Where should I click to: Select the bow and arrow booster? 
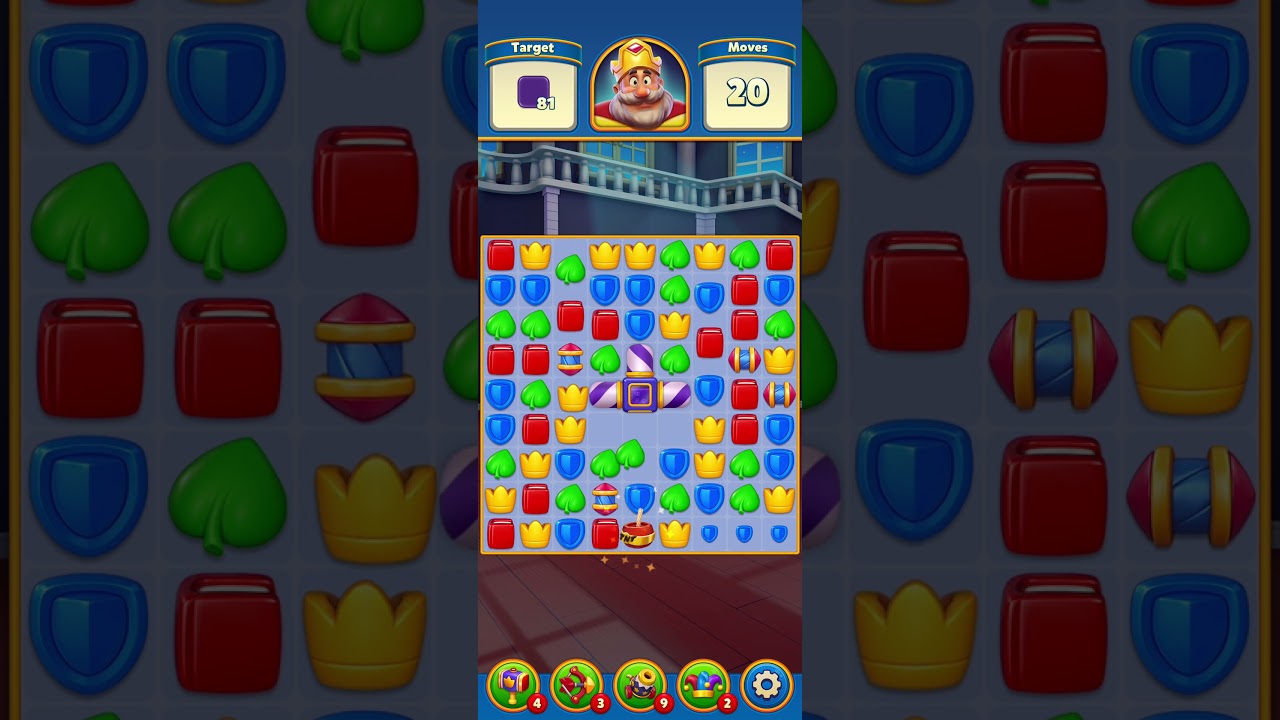pos(576,685)
